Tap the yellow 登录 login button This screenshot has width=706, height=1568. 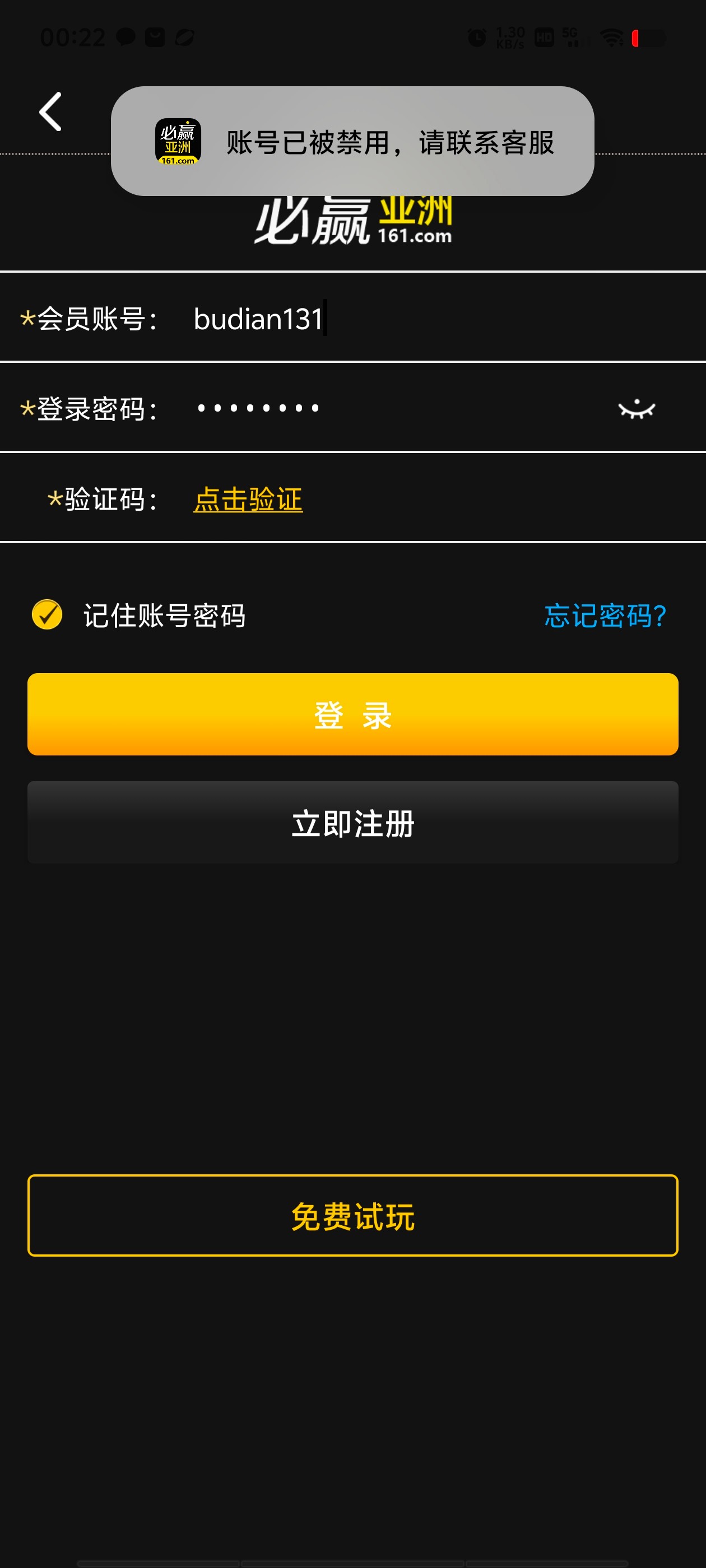352,714
